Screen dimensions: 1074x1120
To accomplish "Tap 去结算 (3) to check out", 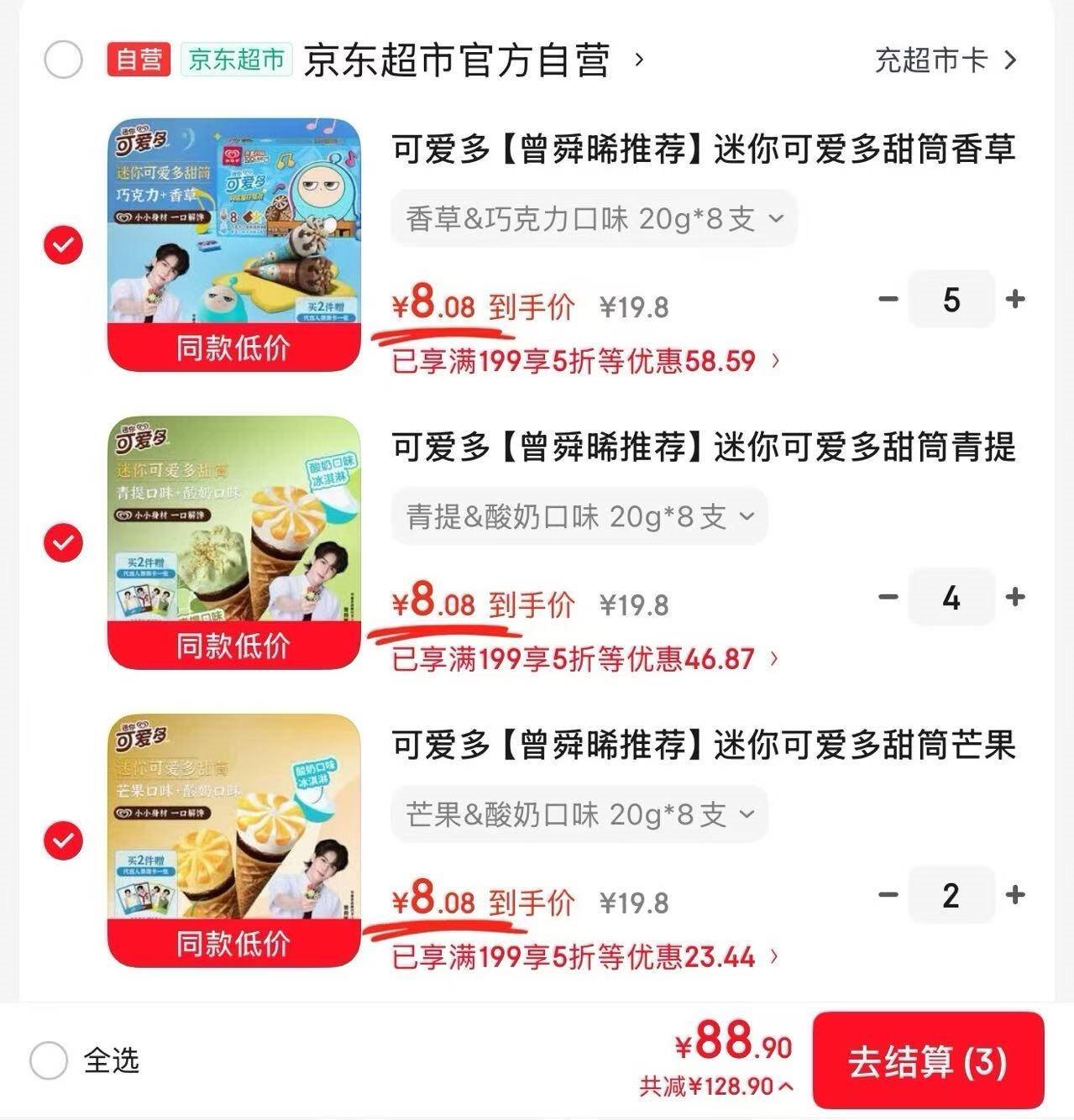I will point(927,1061).
